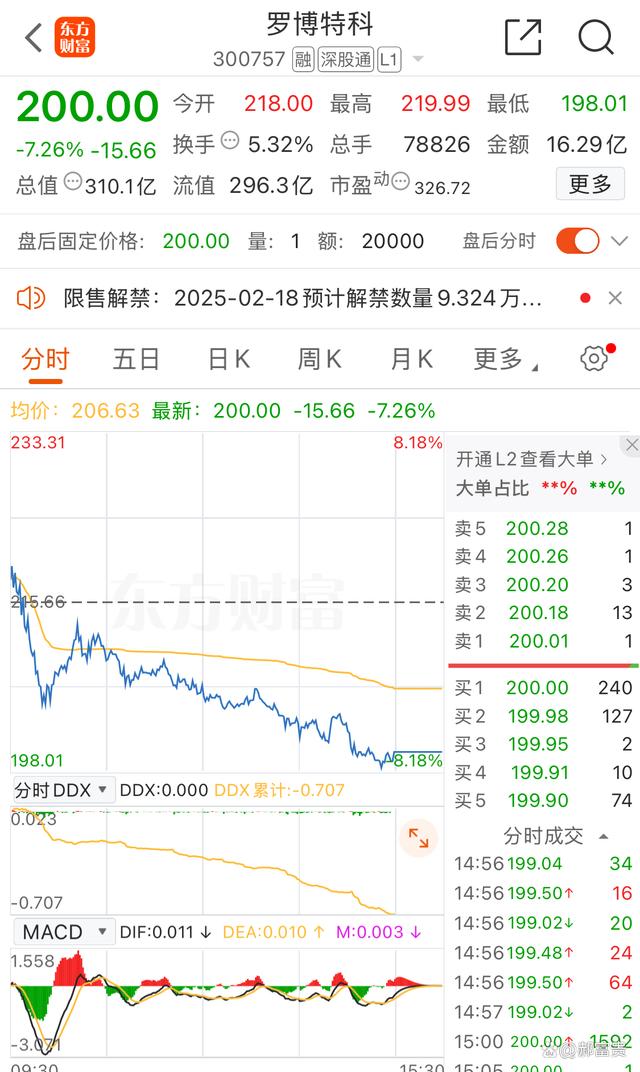Share this stock page
Image resolution: width=640 pixels, height=1072 pixels.
pyautogui.click(x=523, y=37)
